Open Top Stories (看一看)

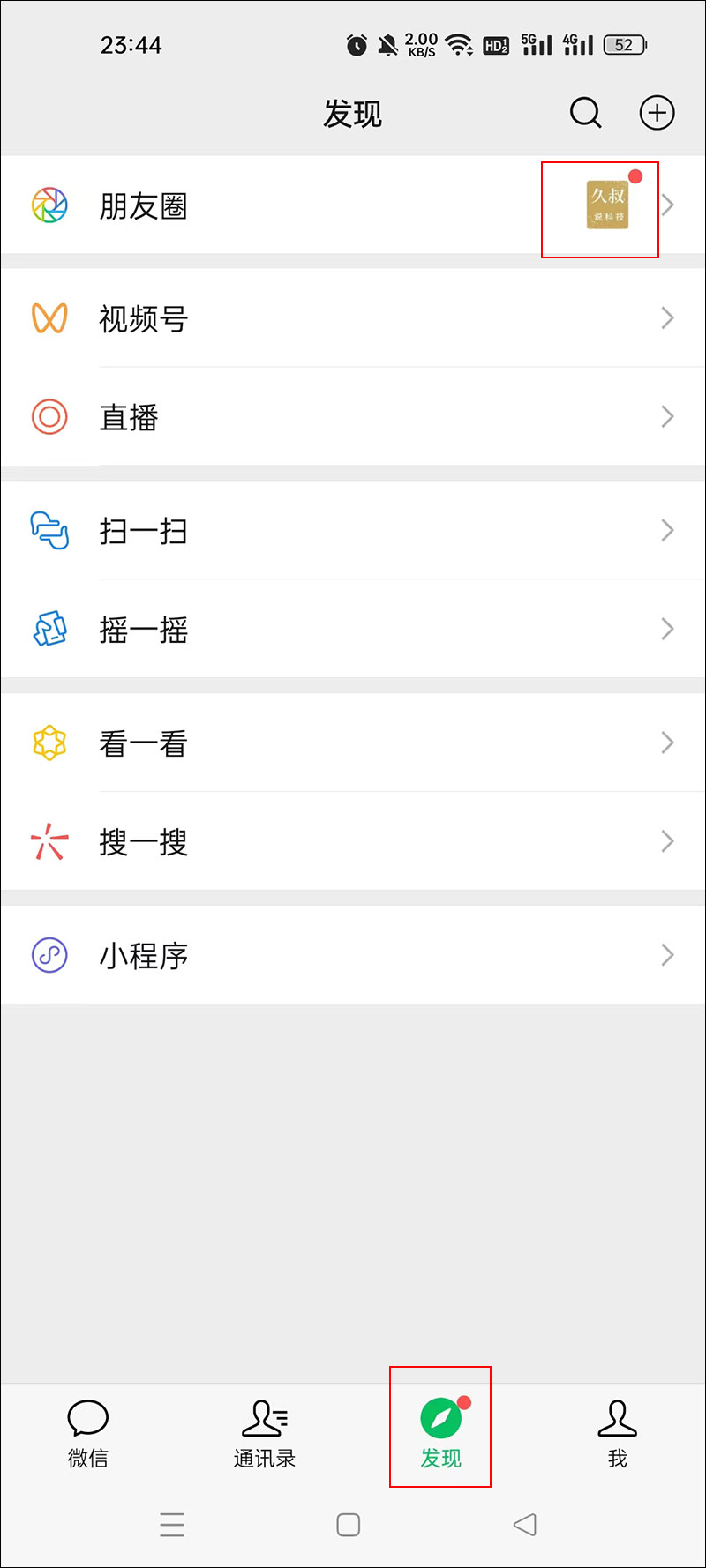coord(144,743)
